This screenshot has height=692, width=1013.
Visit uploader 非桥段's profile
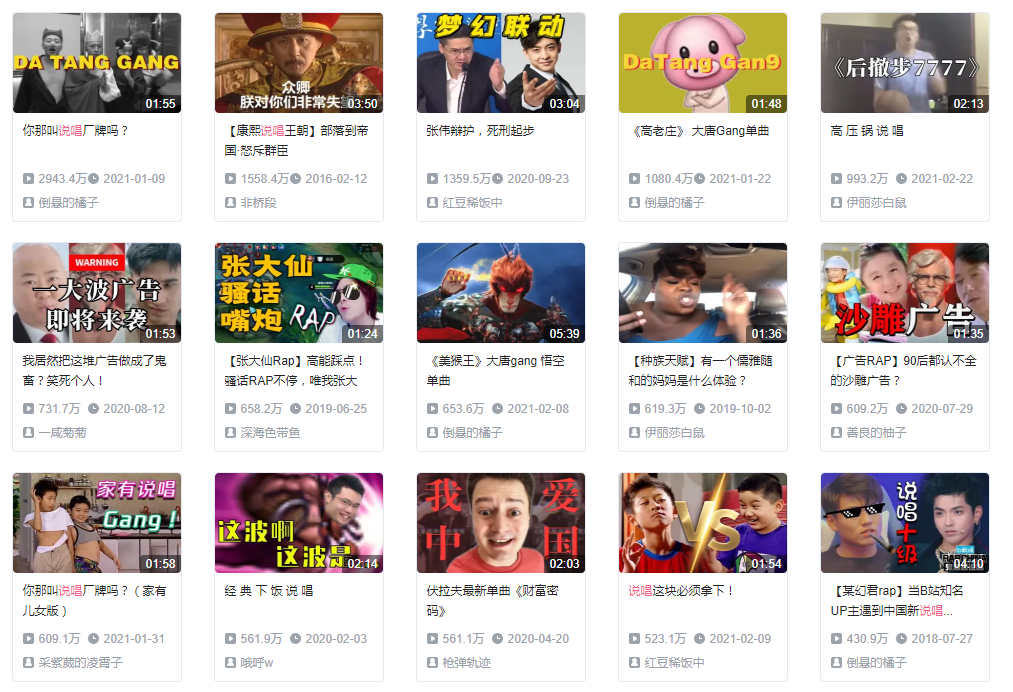point(258,202)
